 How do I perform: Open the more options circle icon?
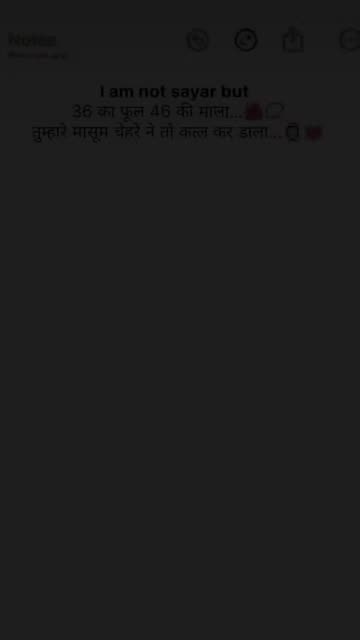(x=350, y=40)
